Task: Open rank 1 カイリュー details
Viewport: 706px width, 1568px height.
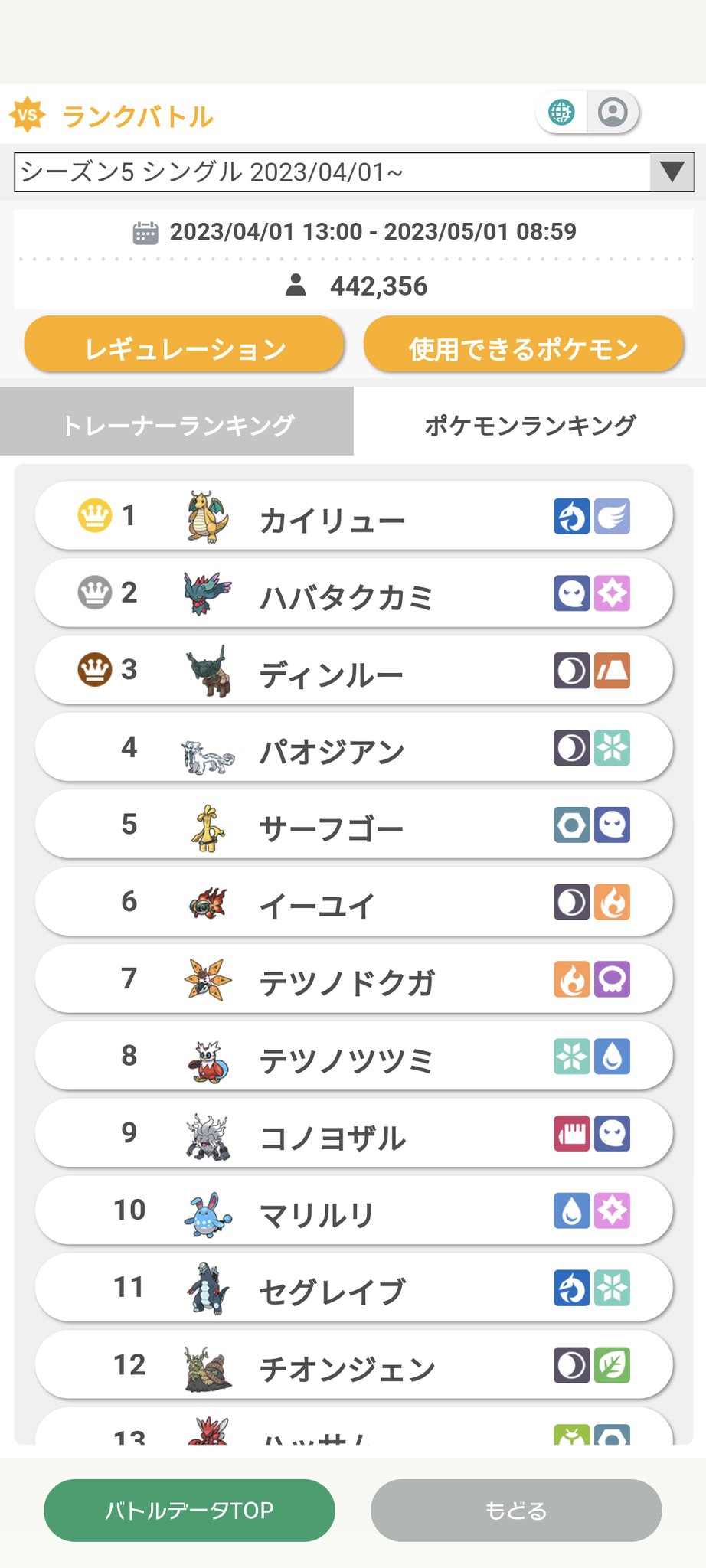Action: pos(354,516)
